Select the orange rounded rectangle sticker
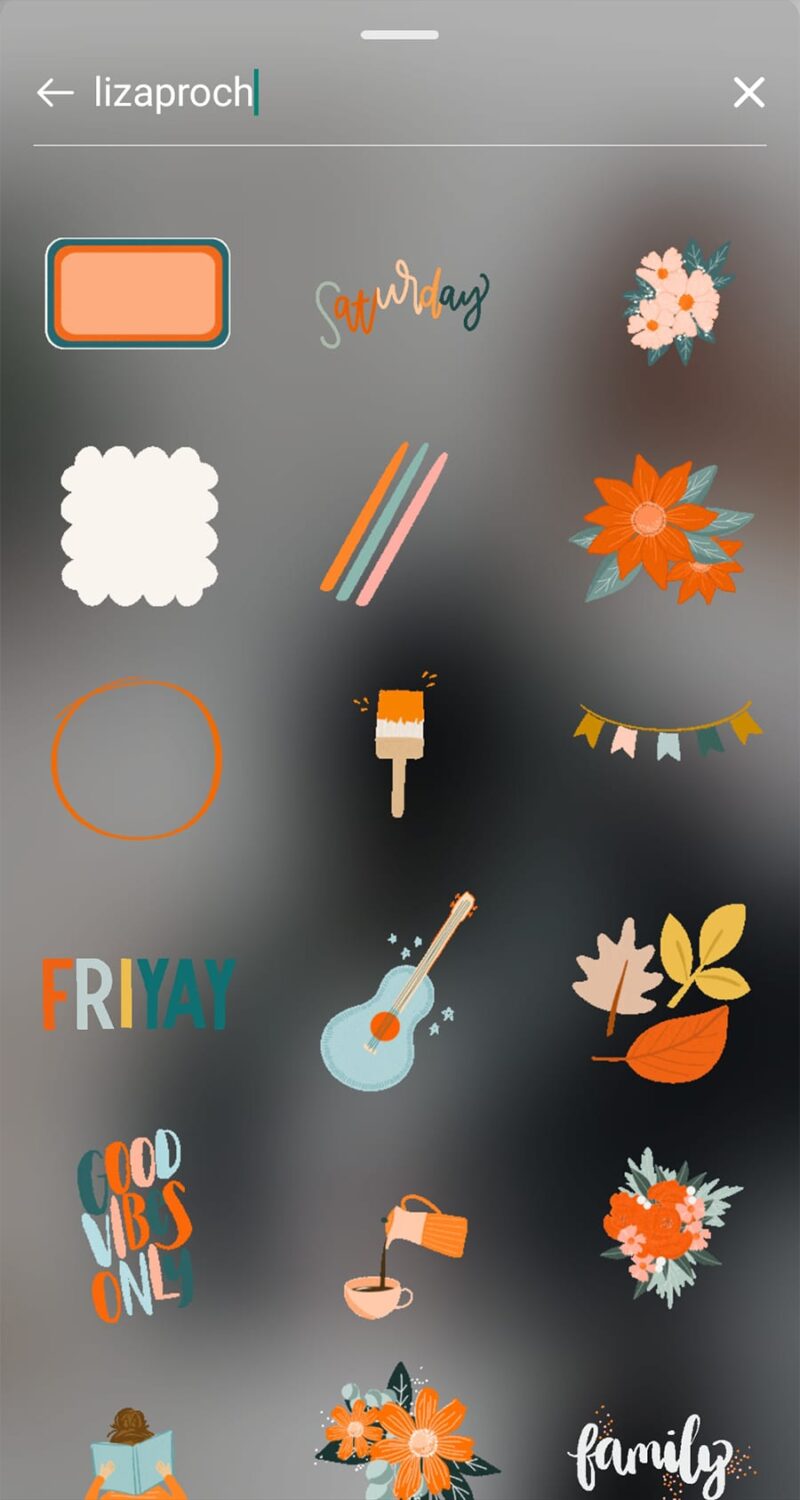The width and height of the screenshot is (800, 1500). 138,293
